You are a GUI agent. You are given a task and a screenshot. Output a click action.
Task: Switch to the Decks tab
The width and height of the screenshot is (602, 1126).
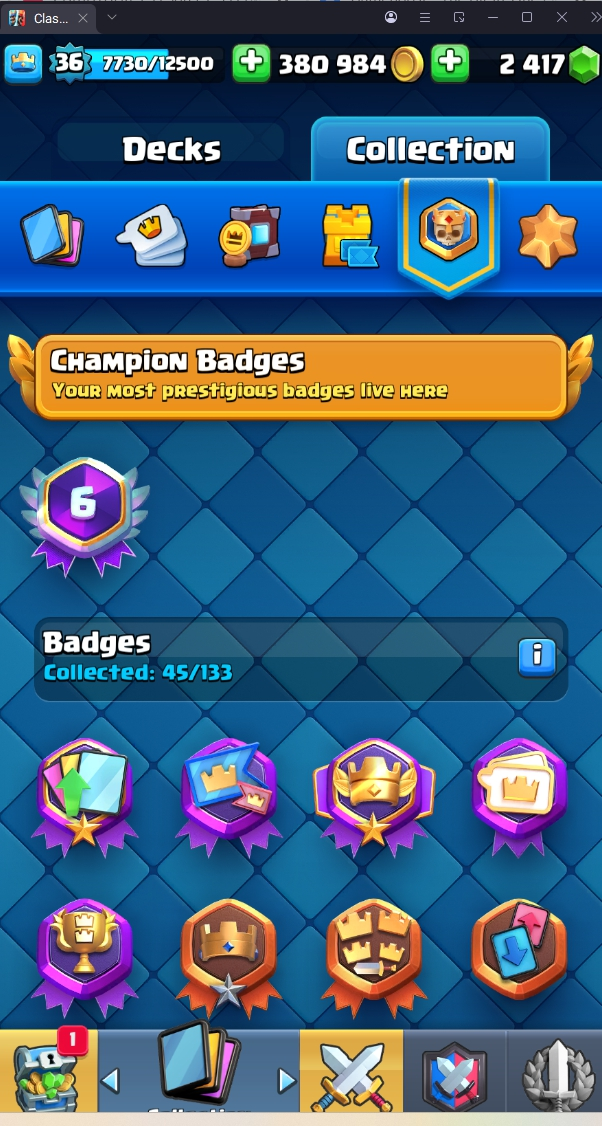[x=171, y=149]
